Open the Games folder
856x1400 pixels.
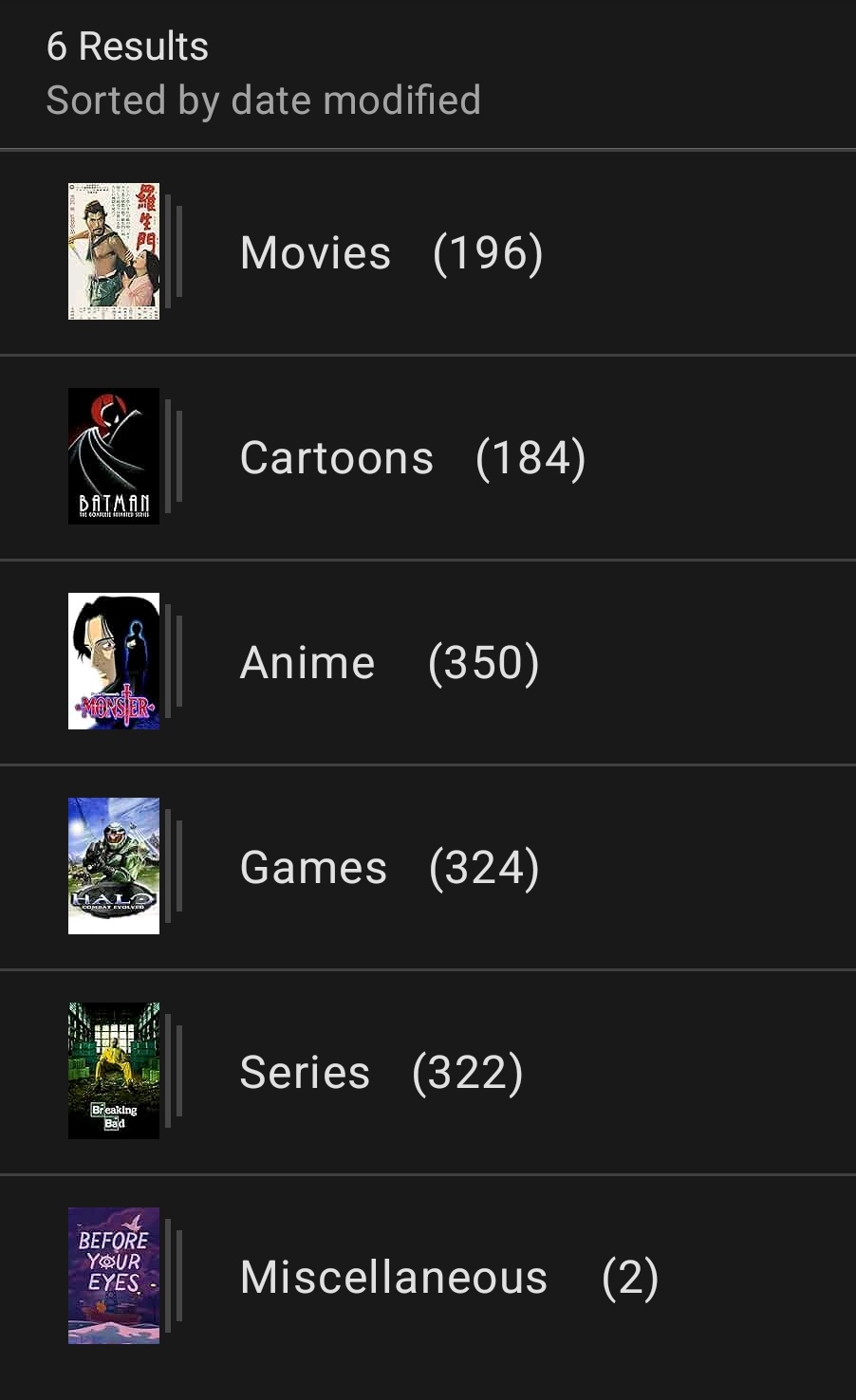pos(313,866)
